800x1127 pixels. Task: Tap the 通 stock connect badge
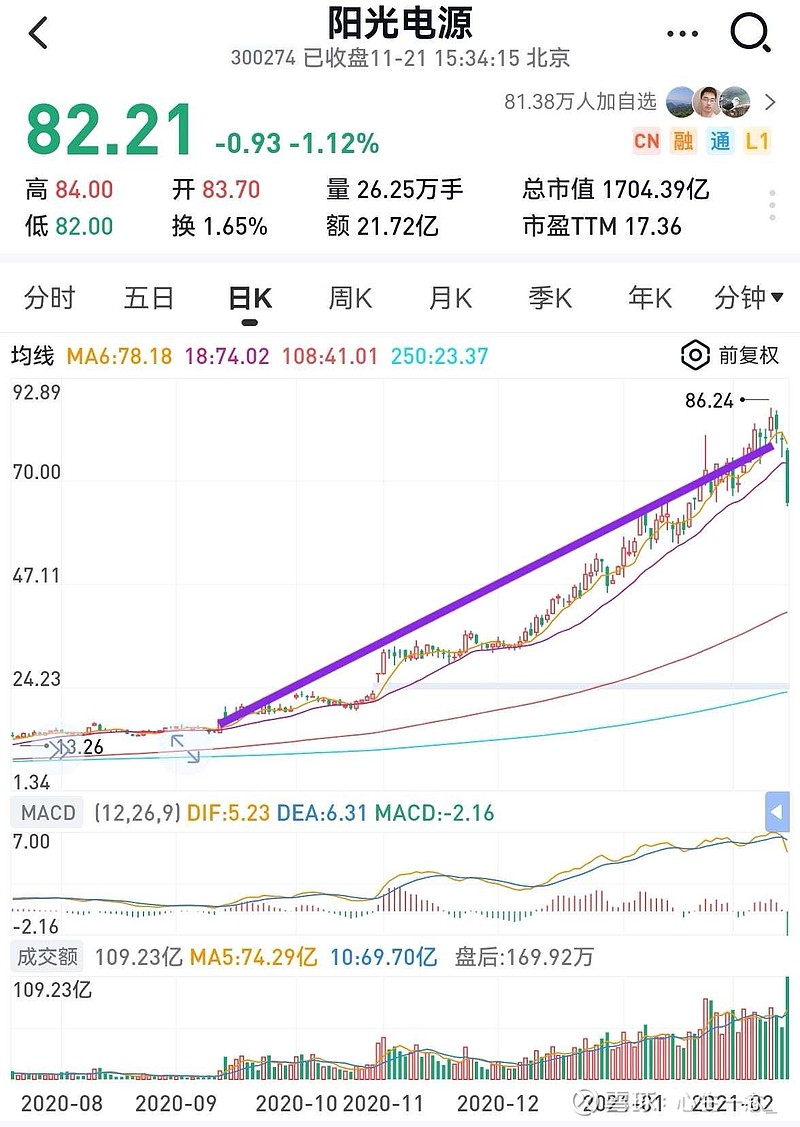(719, 142)
